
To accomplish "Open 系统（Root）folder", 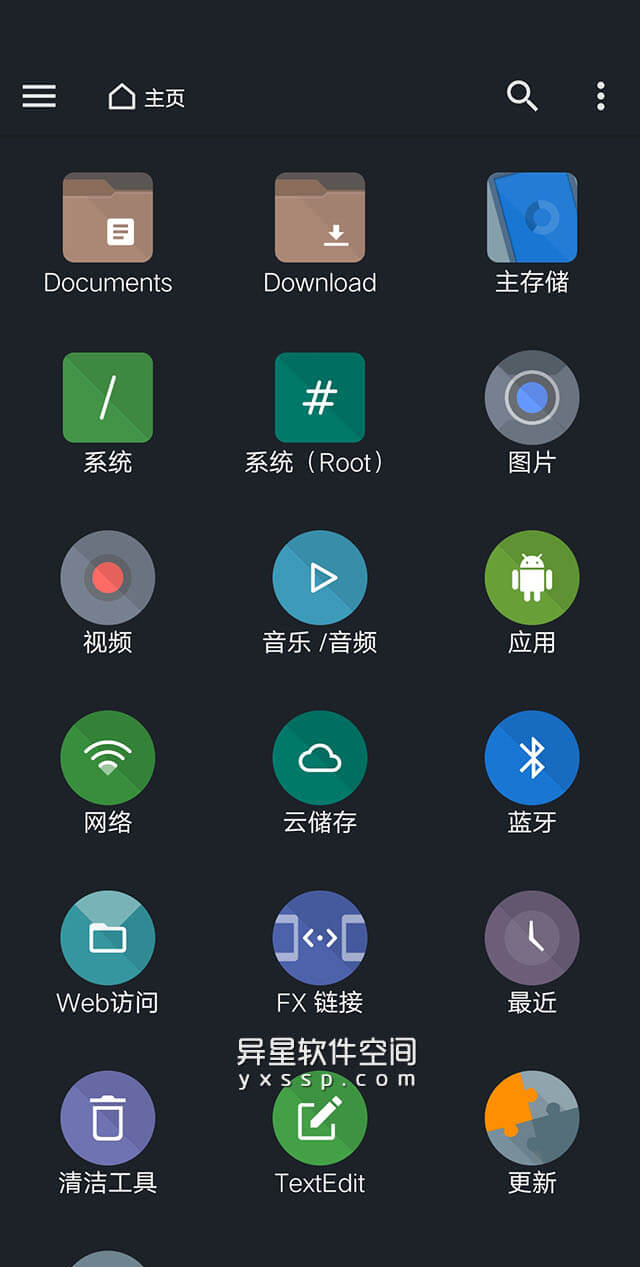I will pyautogui.click(x=320, y=398).
